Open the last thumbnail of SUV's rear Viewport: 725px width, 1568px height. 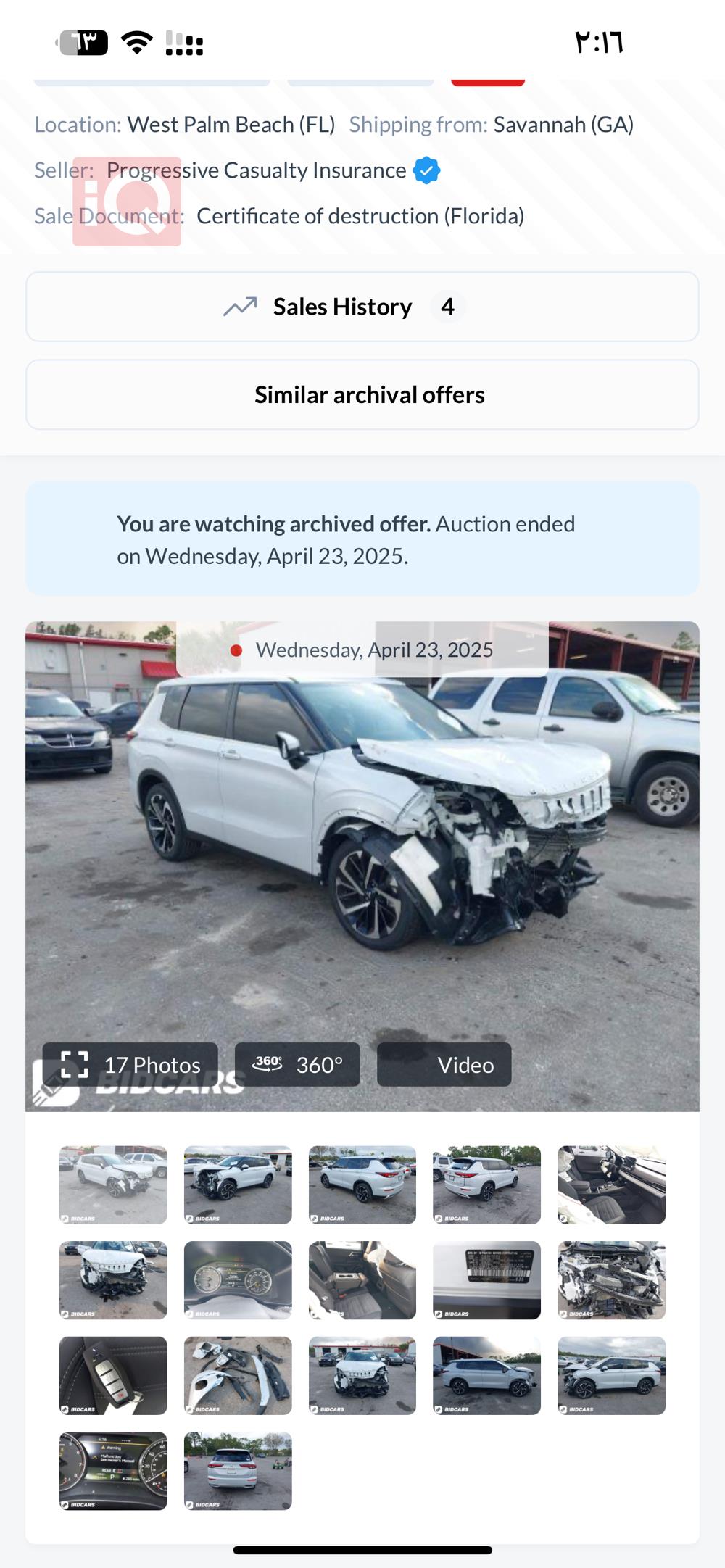[x=238, y=1471]
